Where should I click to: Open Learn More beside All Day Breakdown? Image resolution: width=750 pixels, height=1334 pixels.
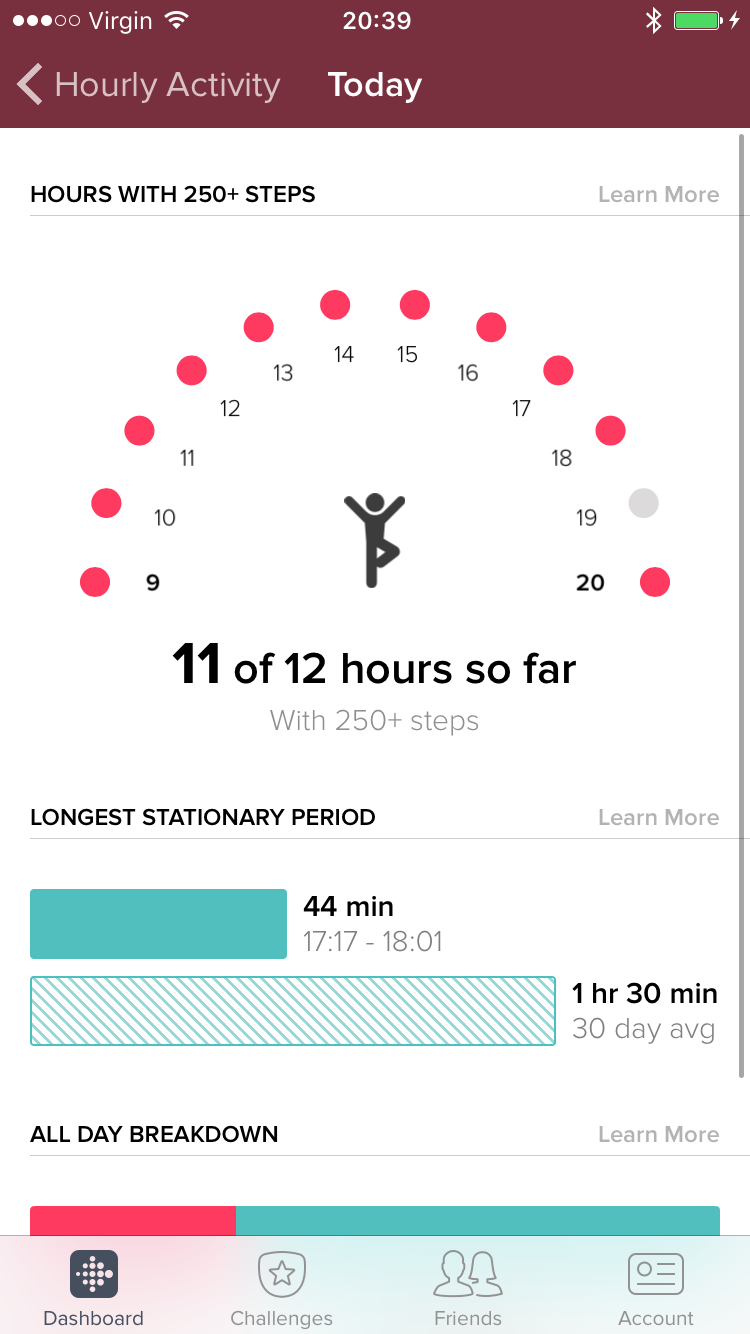(658, 1134)
